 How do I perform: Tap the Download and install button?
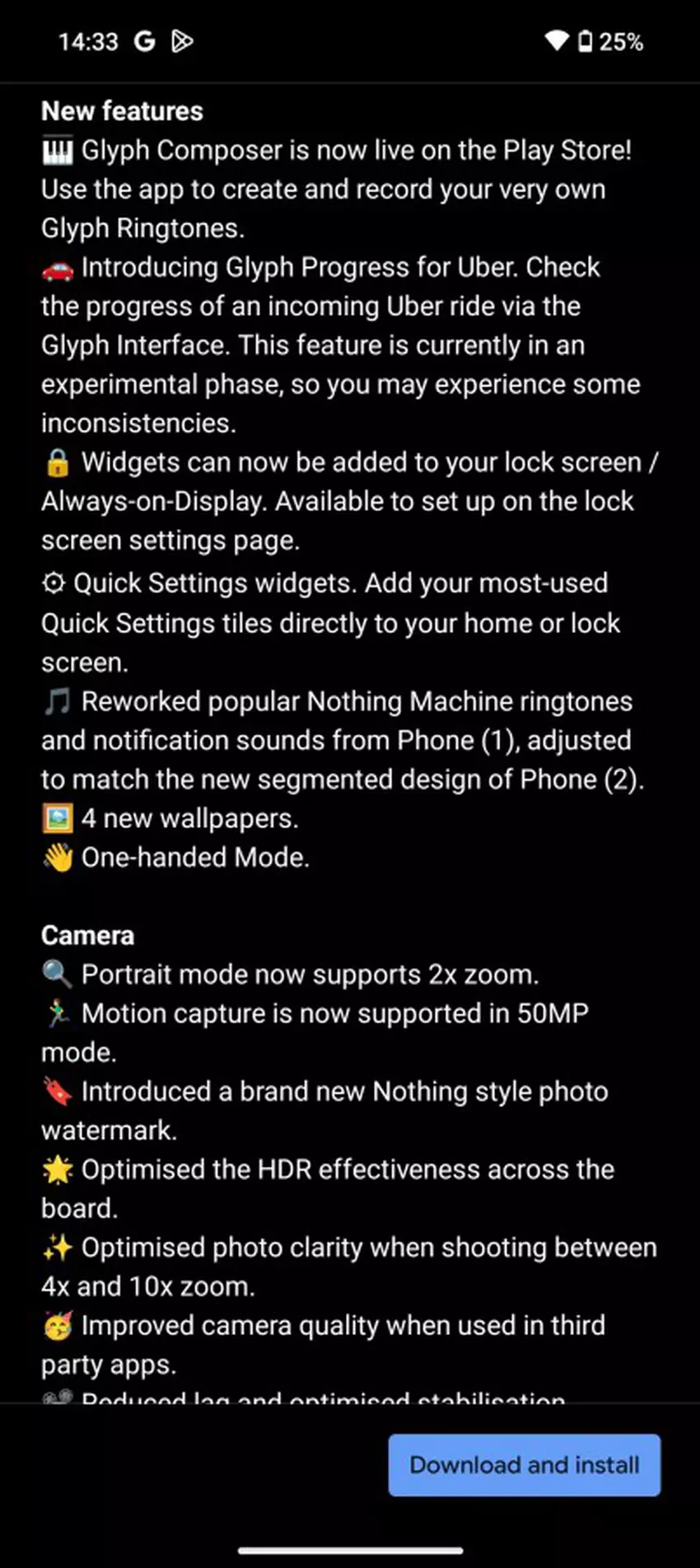(x=524, y=1465)
